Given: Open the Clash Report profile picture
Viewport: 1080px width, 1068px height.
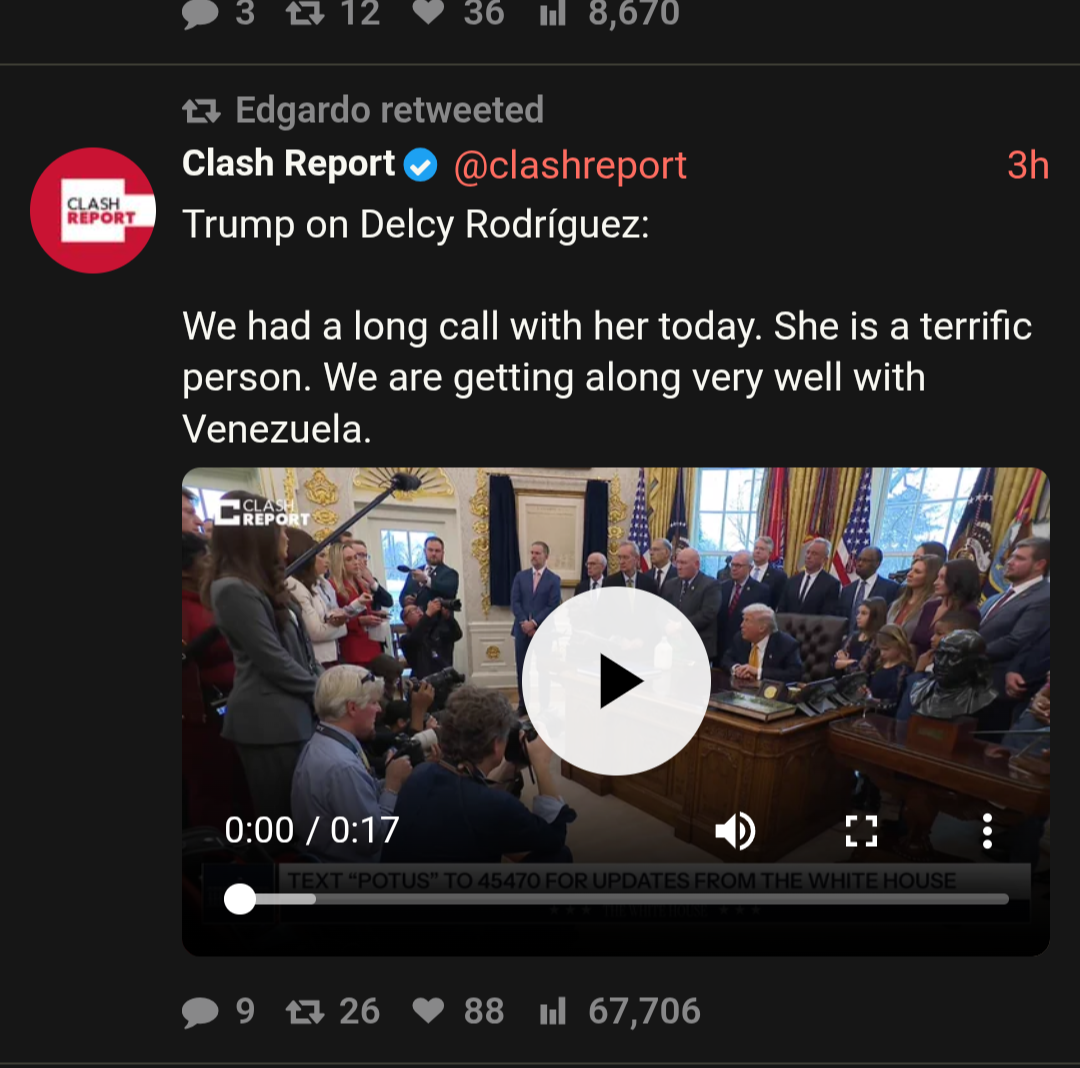Looking at the screenshot, I should [x=93, y=210].
